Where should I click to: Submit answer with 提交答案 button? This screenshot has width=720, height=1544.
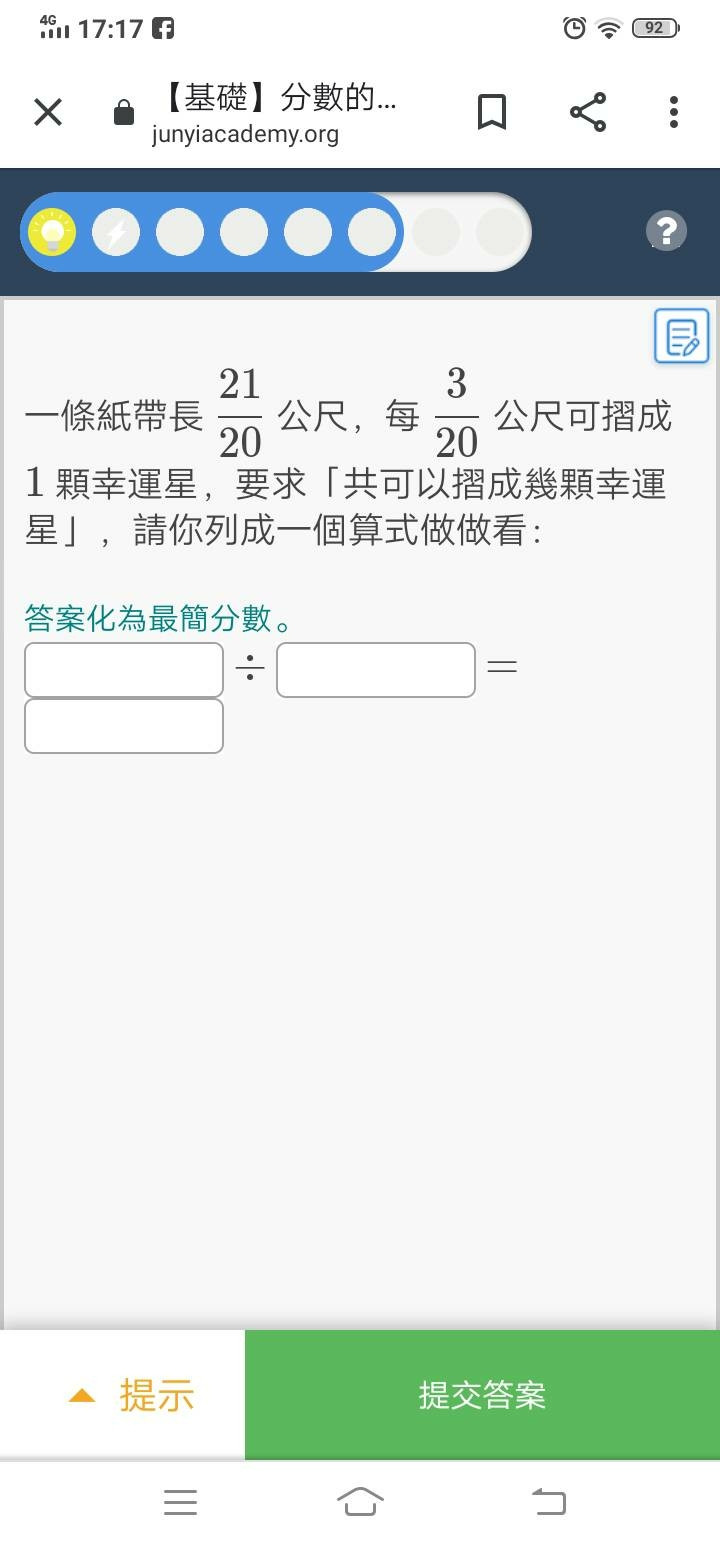(482, 1395)
